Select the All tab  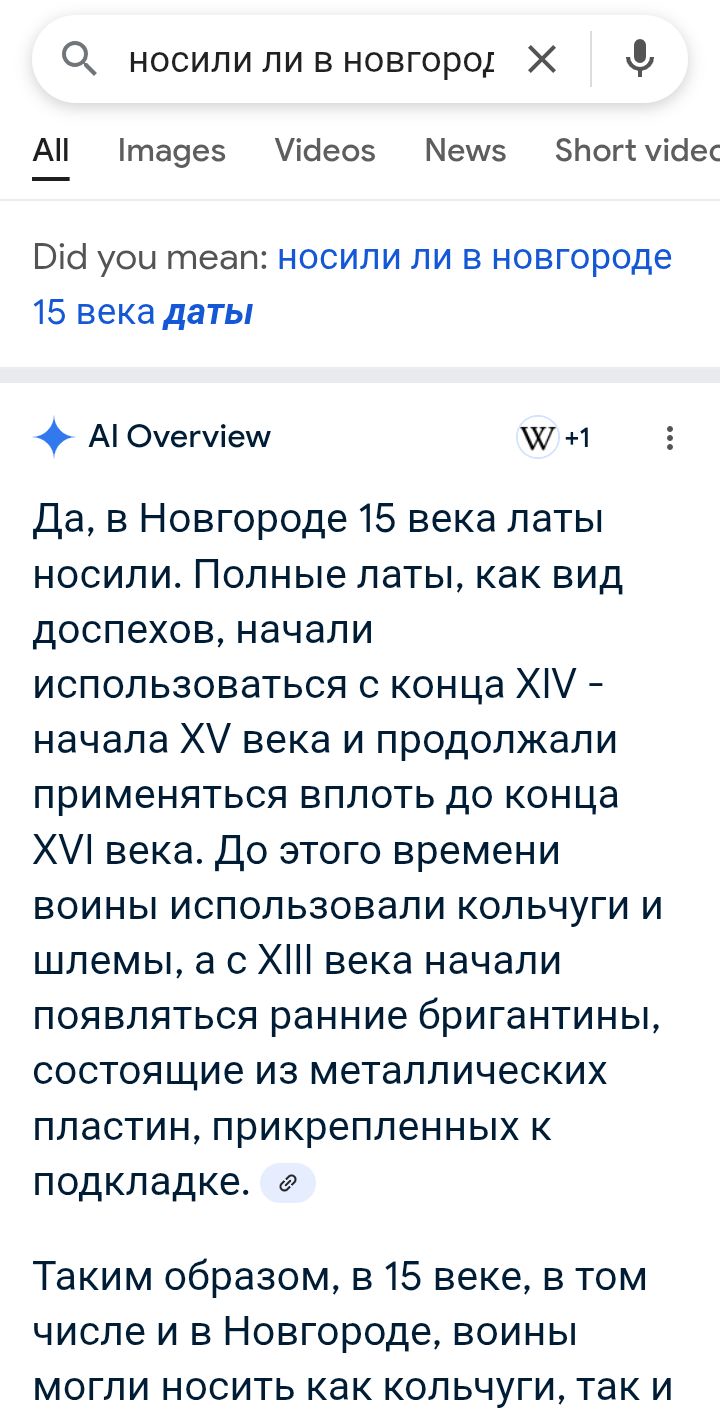[x=51, y=151]
